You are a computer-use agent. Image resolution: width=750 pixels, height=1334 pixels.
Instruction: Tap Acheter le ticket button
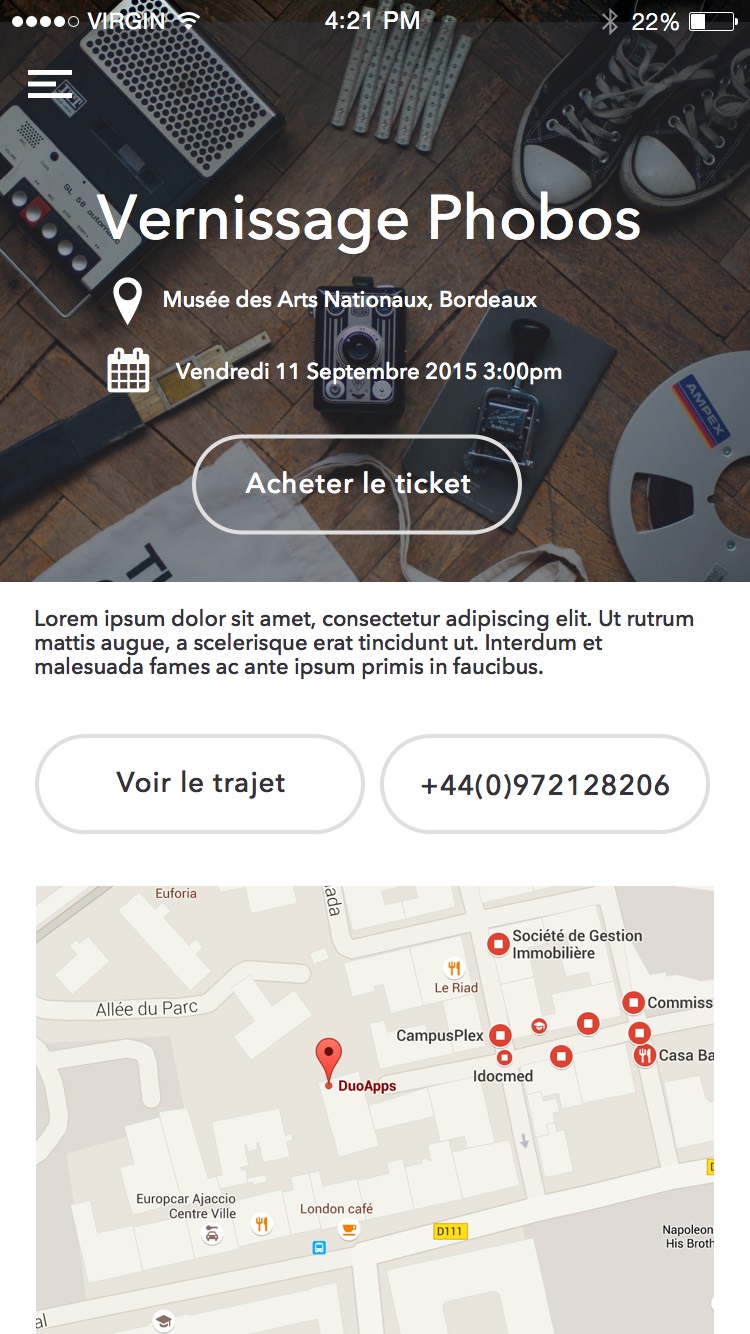pyautogui.click(x=357, y=484)
